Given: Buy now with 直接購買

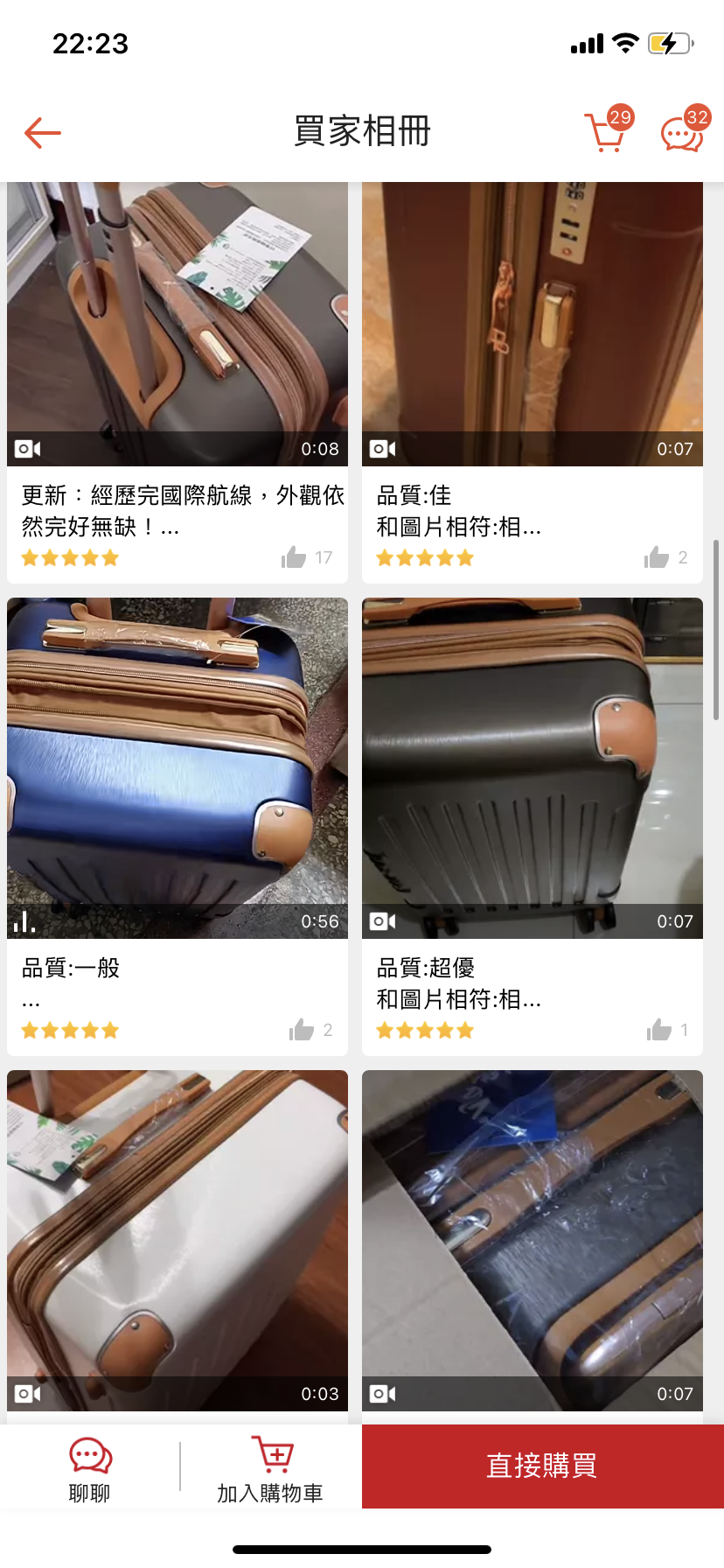Looking at the screenshot, I should tap(542, 1466).
